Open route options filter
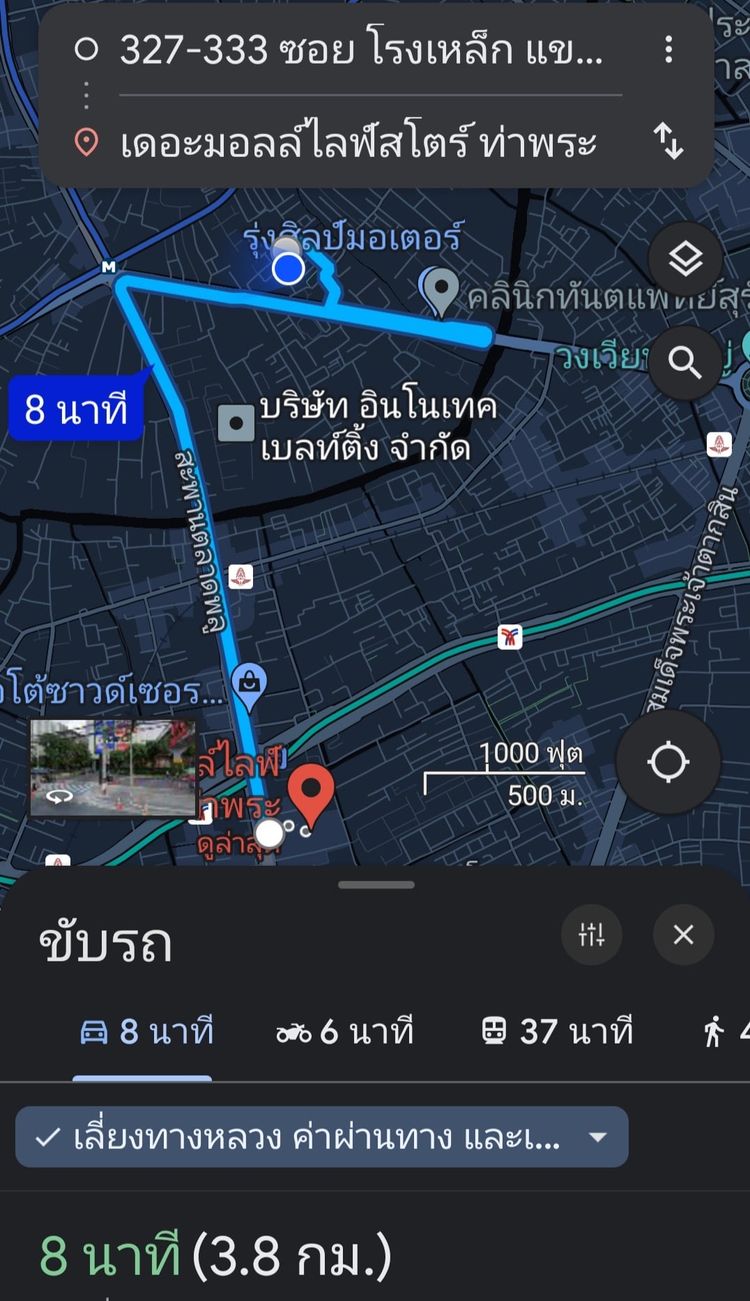Screen dimensions: 750x1301 [592, 935]
